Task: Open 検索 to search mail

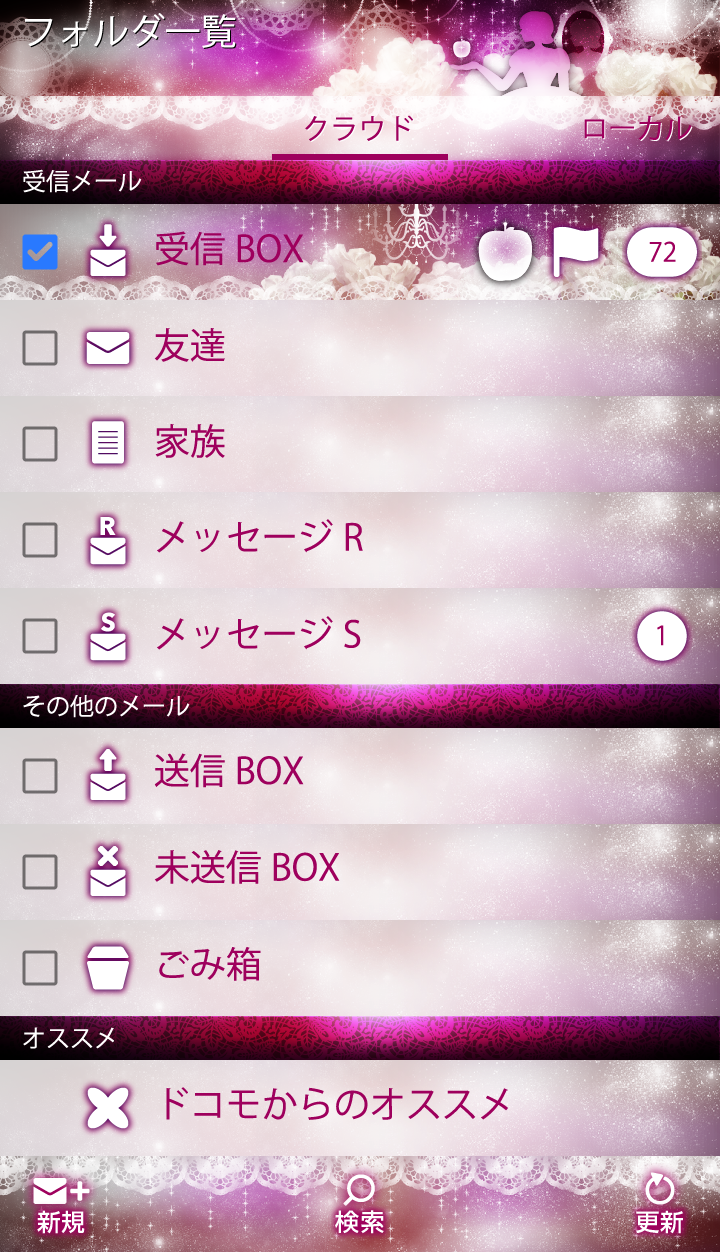Action: coord(359,1204)
